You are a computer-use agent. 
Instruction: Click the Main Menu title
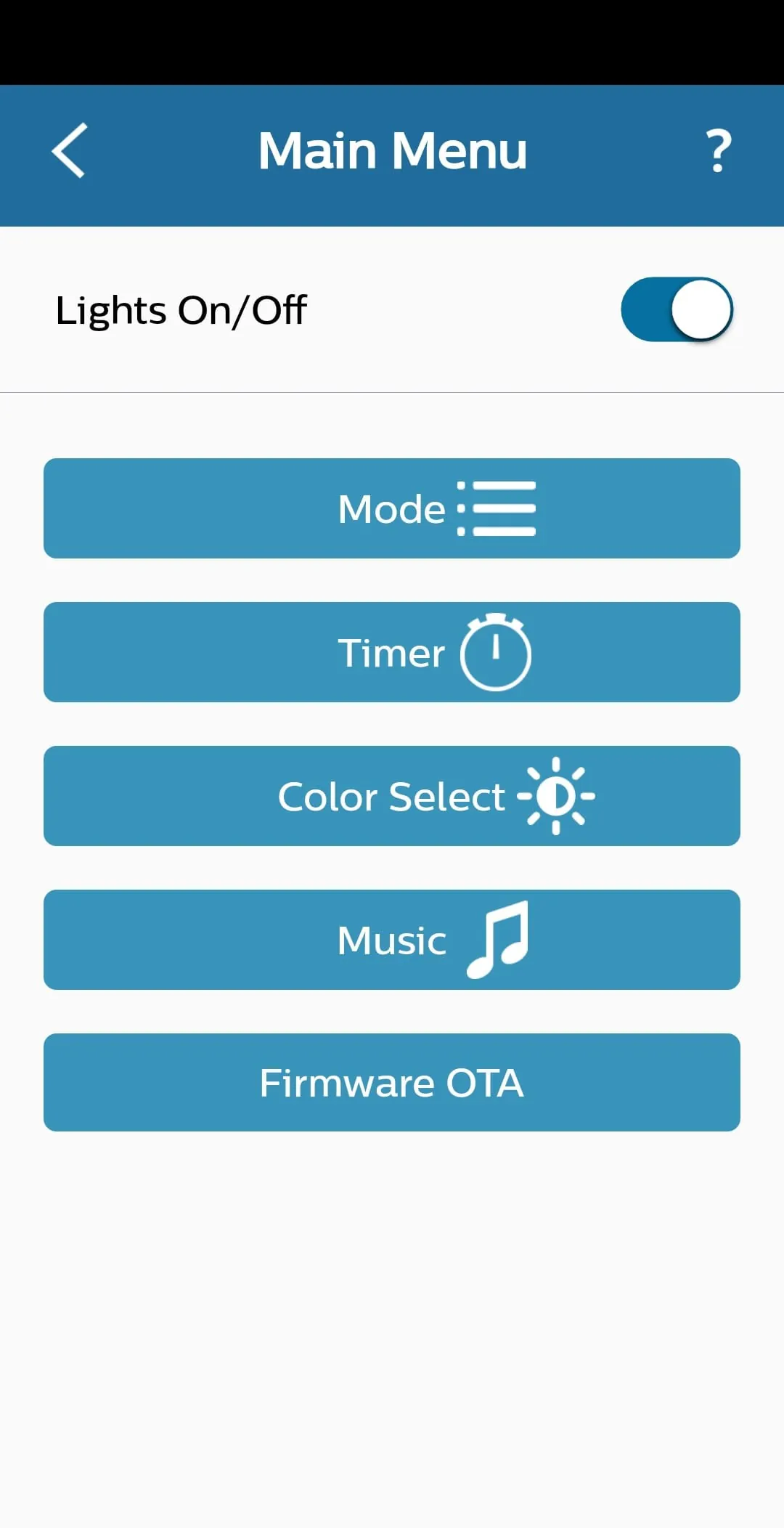coord(393,150)
